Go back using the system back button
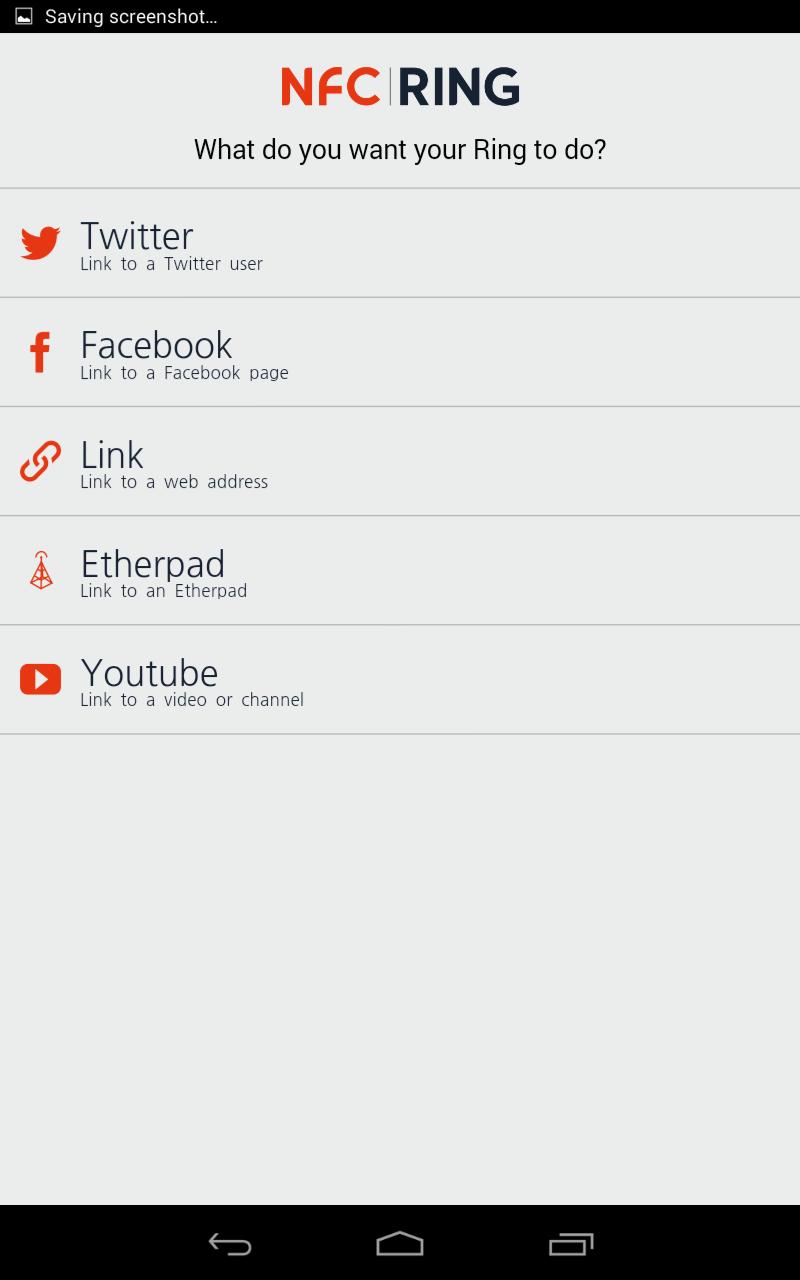Screen dimensions: 800x1280 (x=230, y=1244)
